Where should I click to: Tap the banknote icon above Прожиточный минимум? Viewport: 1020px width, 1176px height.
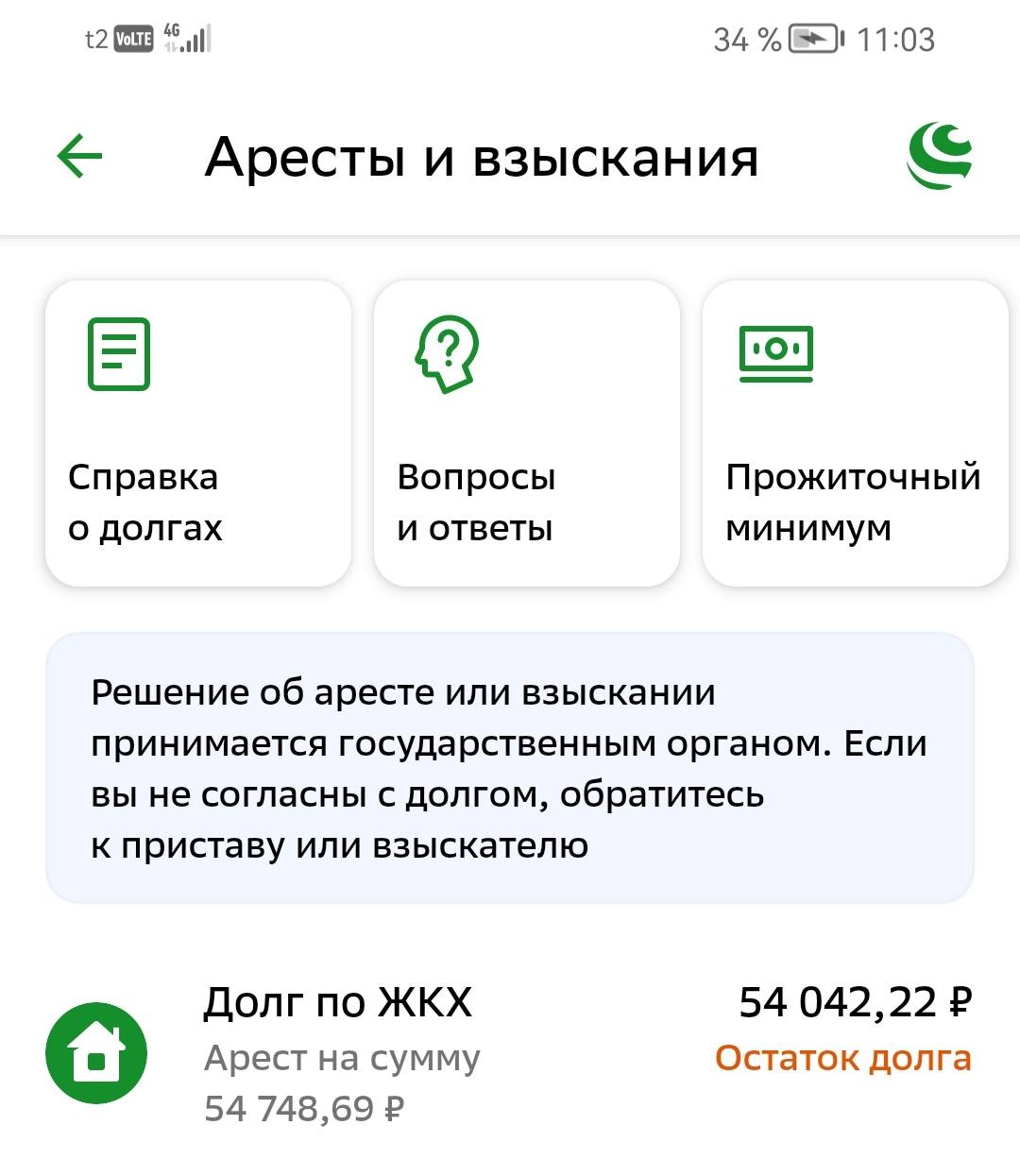[x=775, y=353]
